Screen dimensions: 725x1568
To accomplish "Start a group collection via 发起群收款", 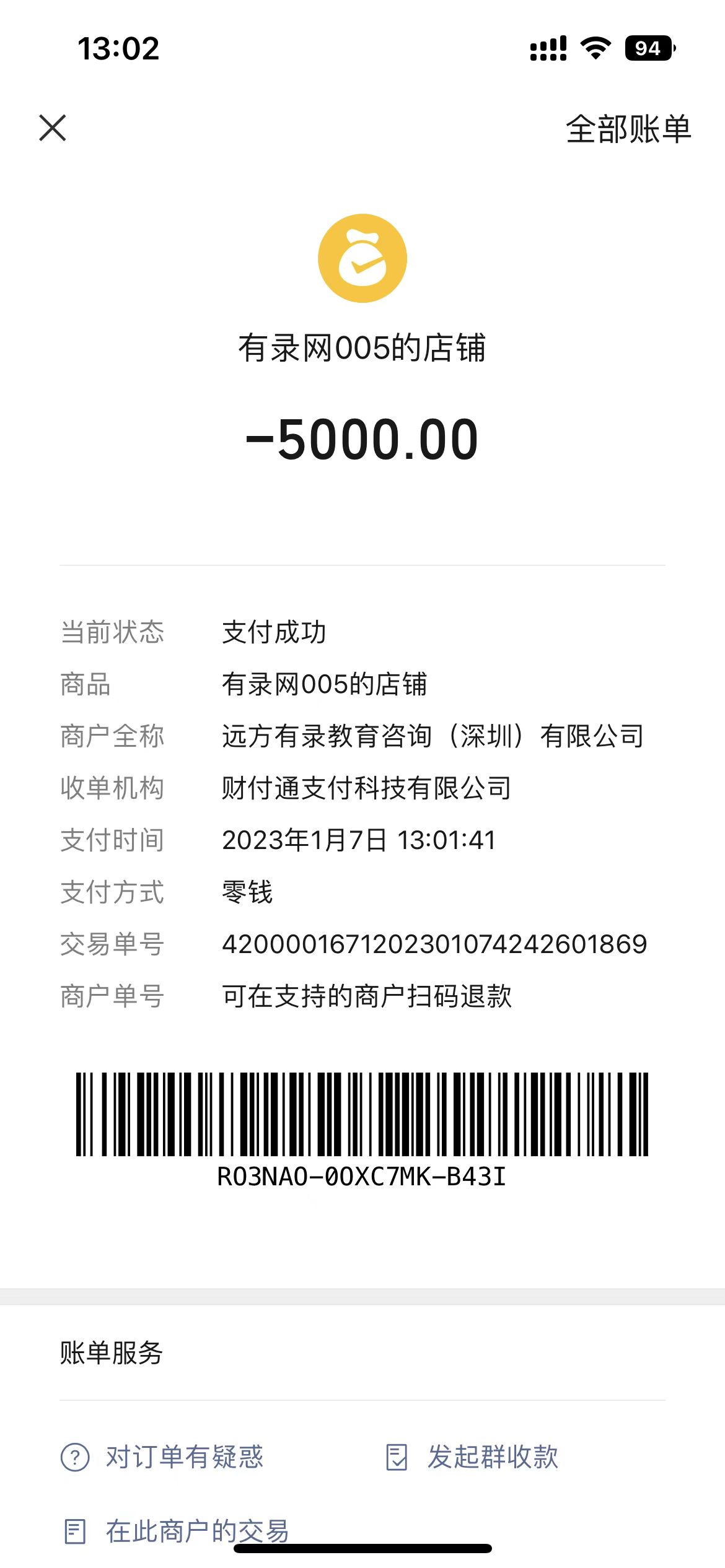I will tap(472, 1457).
